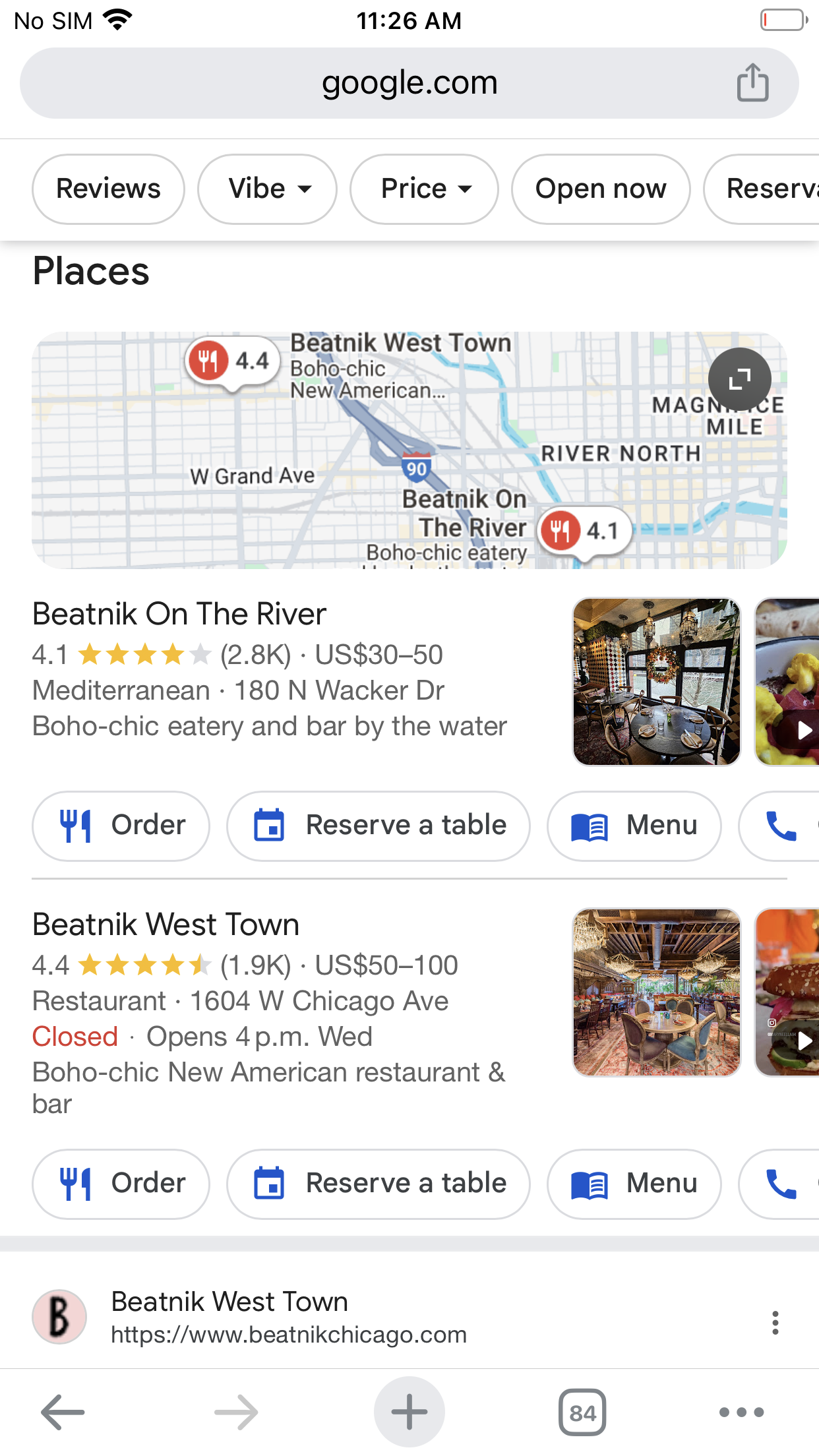View the menu for Beatnik West Town
The height and width of the screenshot is (1456, 819).
point(634,1184)
